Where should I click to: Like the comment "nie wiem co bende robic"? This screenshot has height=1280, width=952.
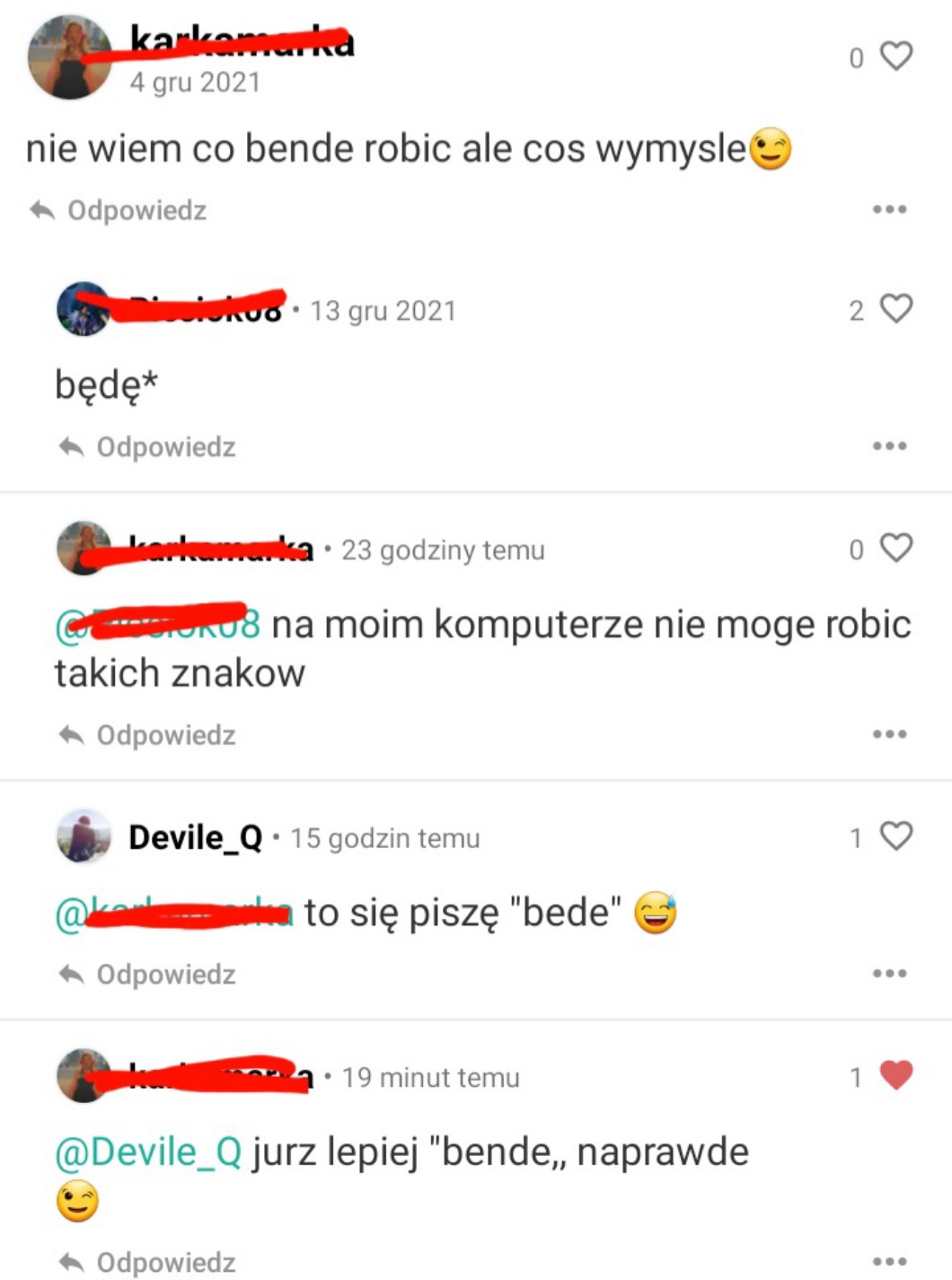895,57
